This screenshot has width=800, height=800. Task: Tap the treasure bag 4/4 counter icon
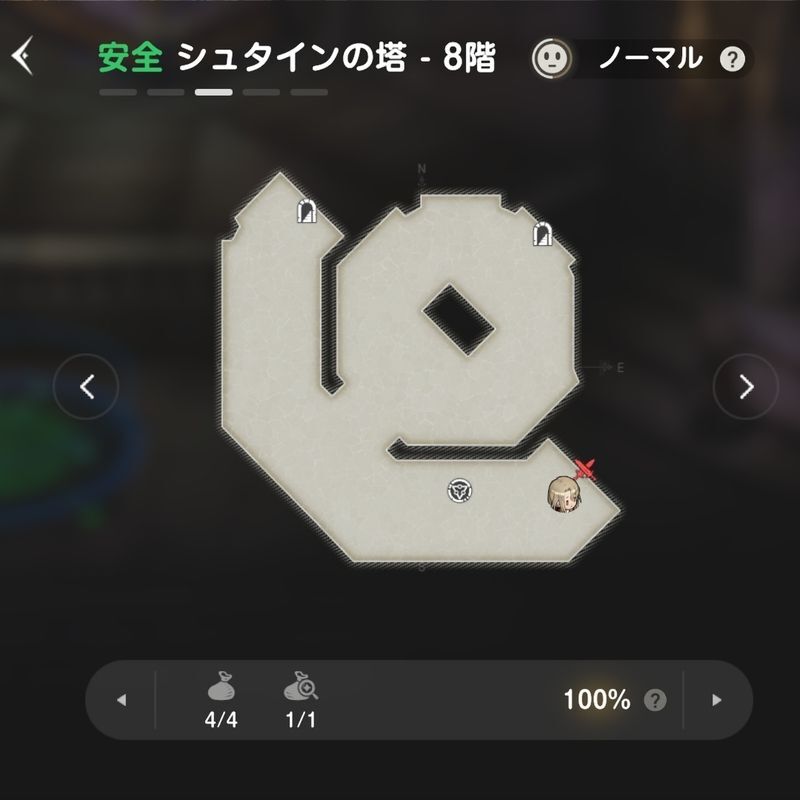pos(220,688)
